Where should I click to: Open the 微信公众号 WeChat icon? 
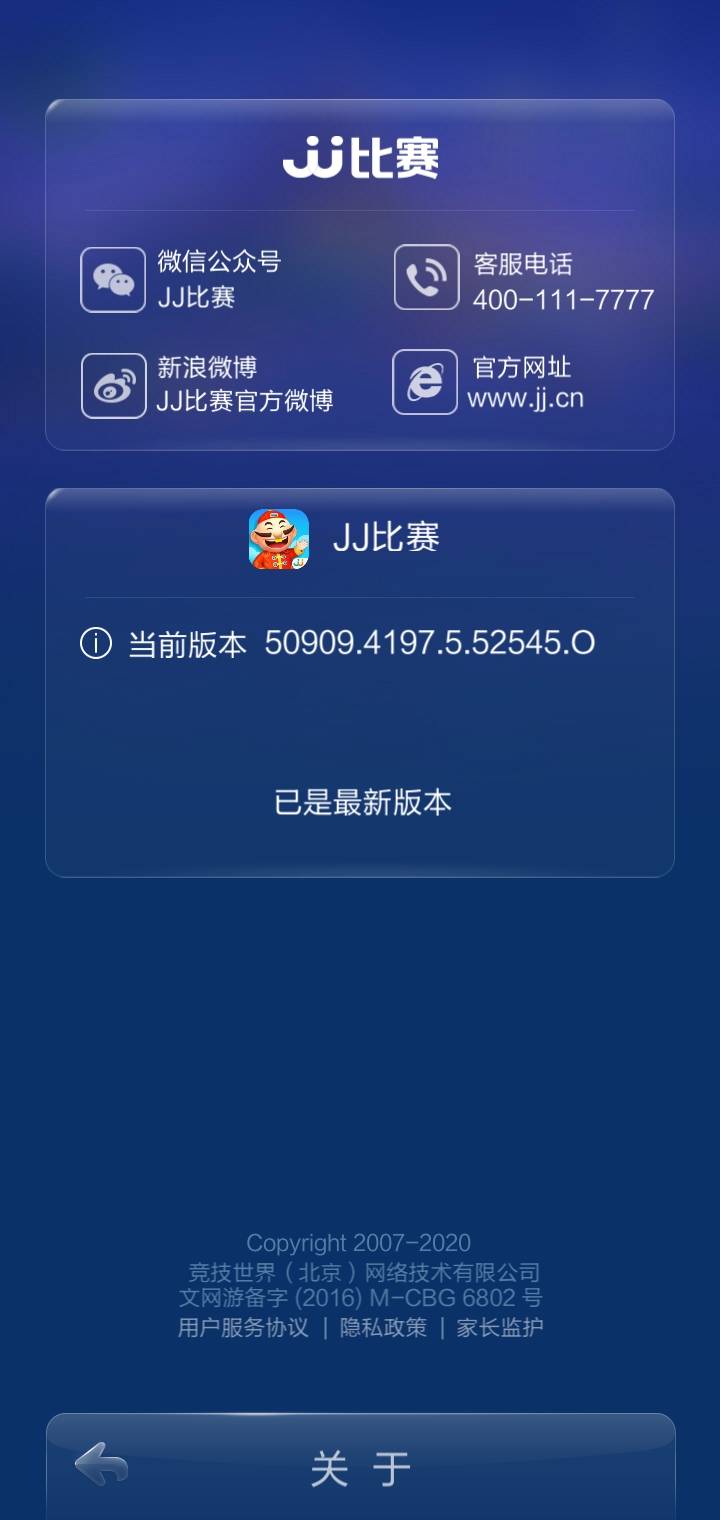(112, 278)
